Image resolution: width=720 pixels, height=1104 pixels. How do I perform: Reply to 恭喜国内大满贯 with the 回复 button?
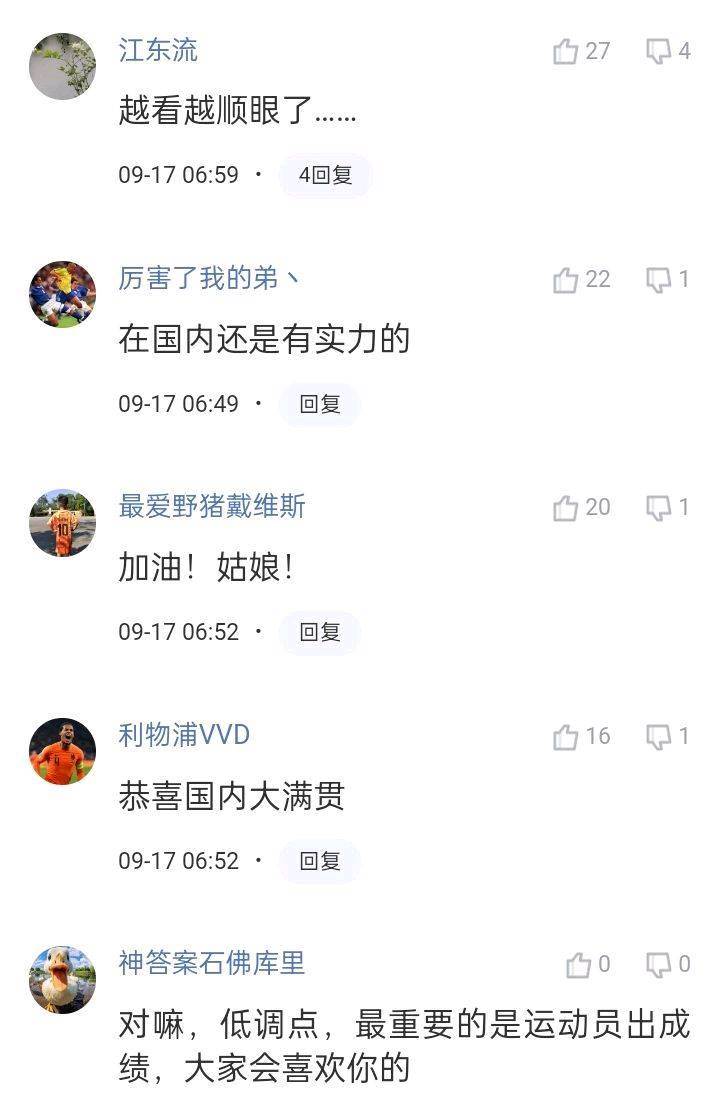pyautogui.click(x=320, y=861)
